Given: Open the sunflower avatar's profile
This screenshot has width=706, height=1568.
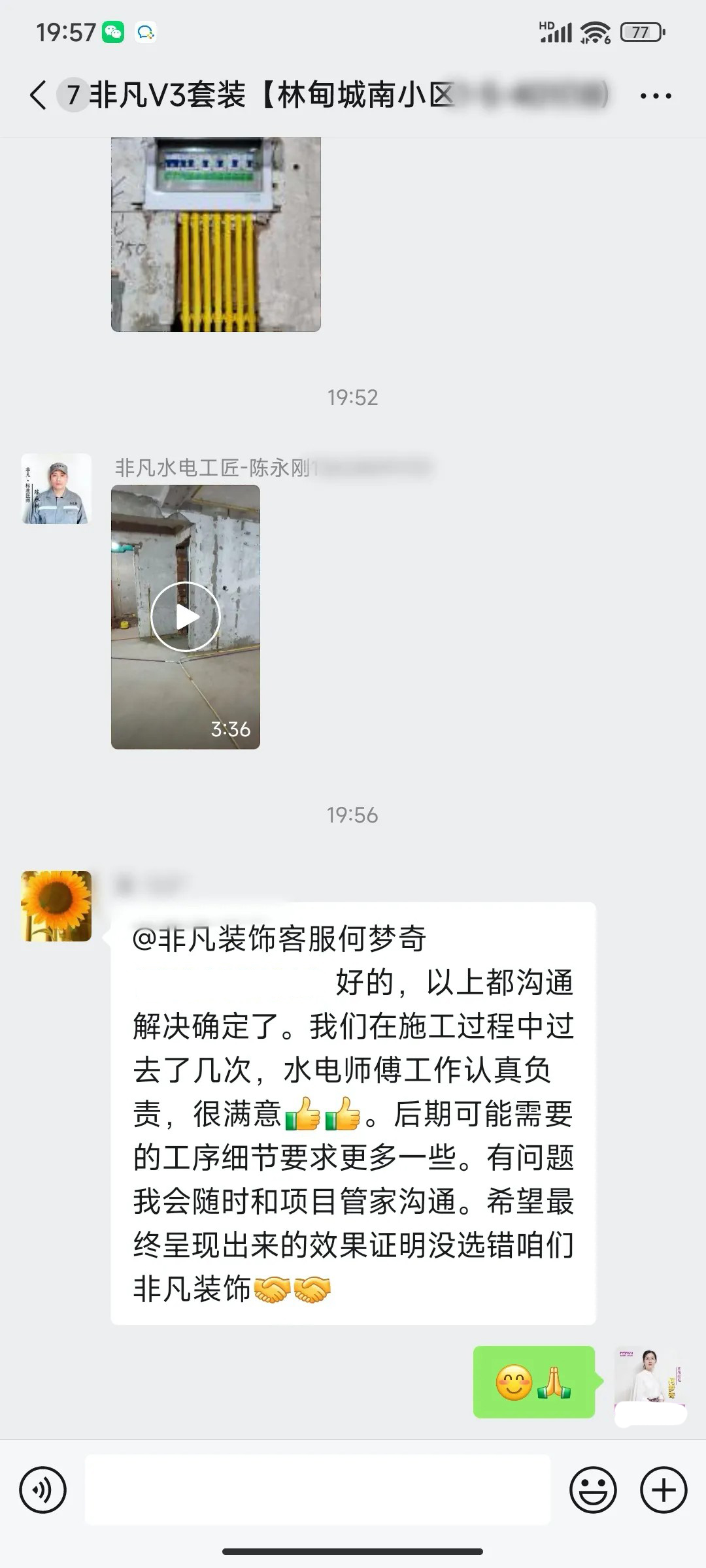Looking at the screenshot, I should tap(56, 906).
